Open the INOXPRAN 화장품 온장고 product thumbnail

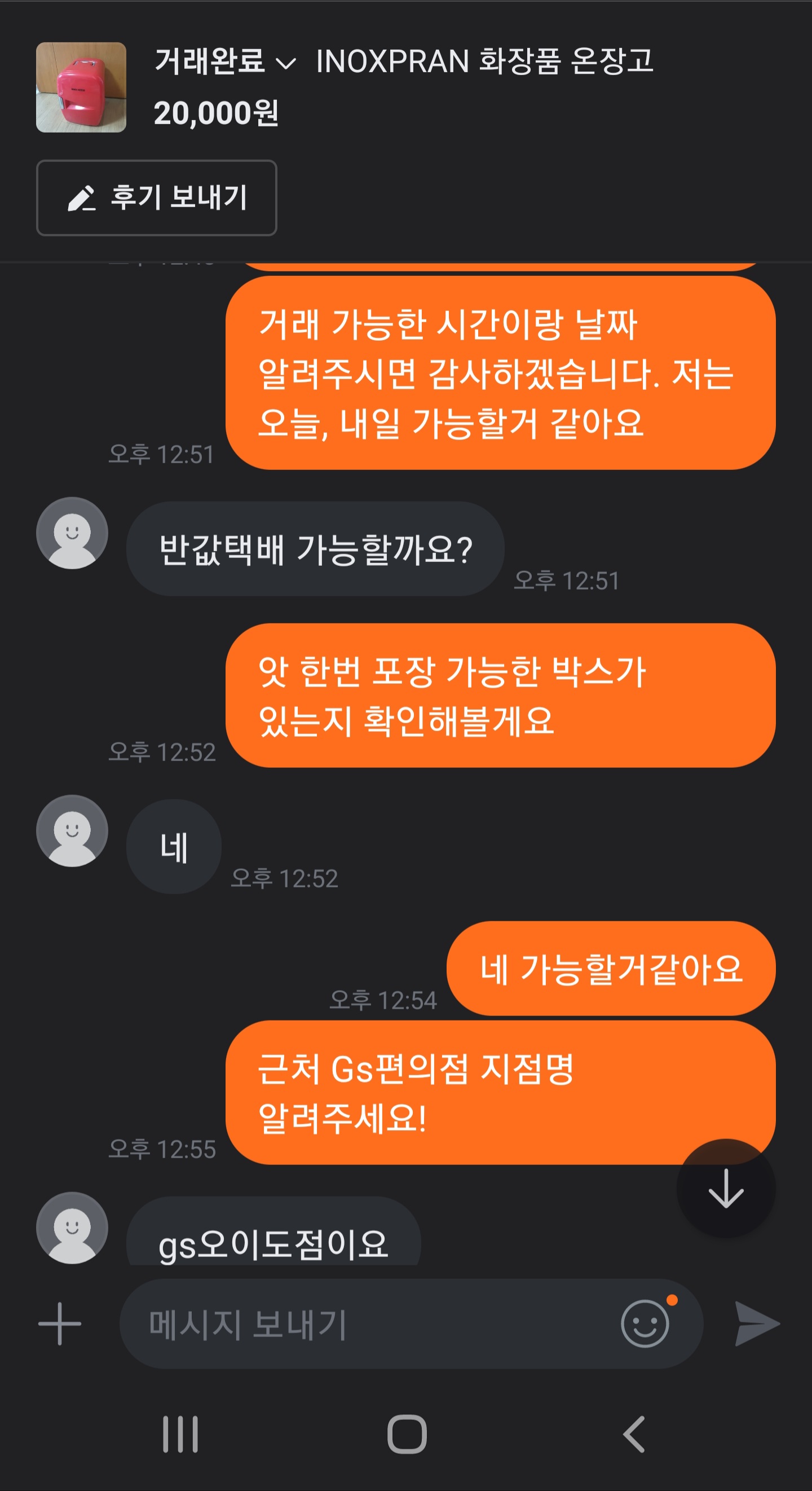(x=81, y=87)
